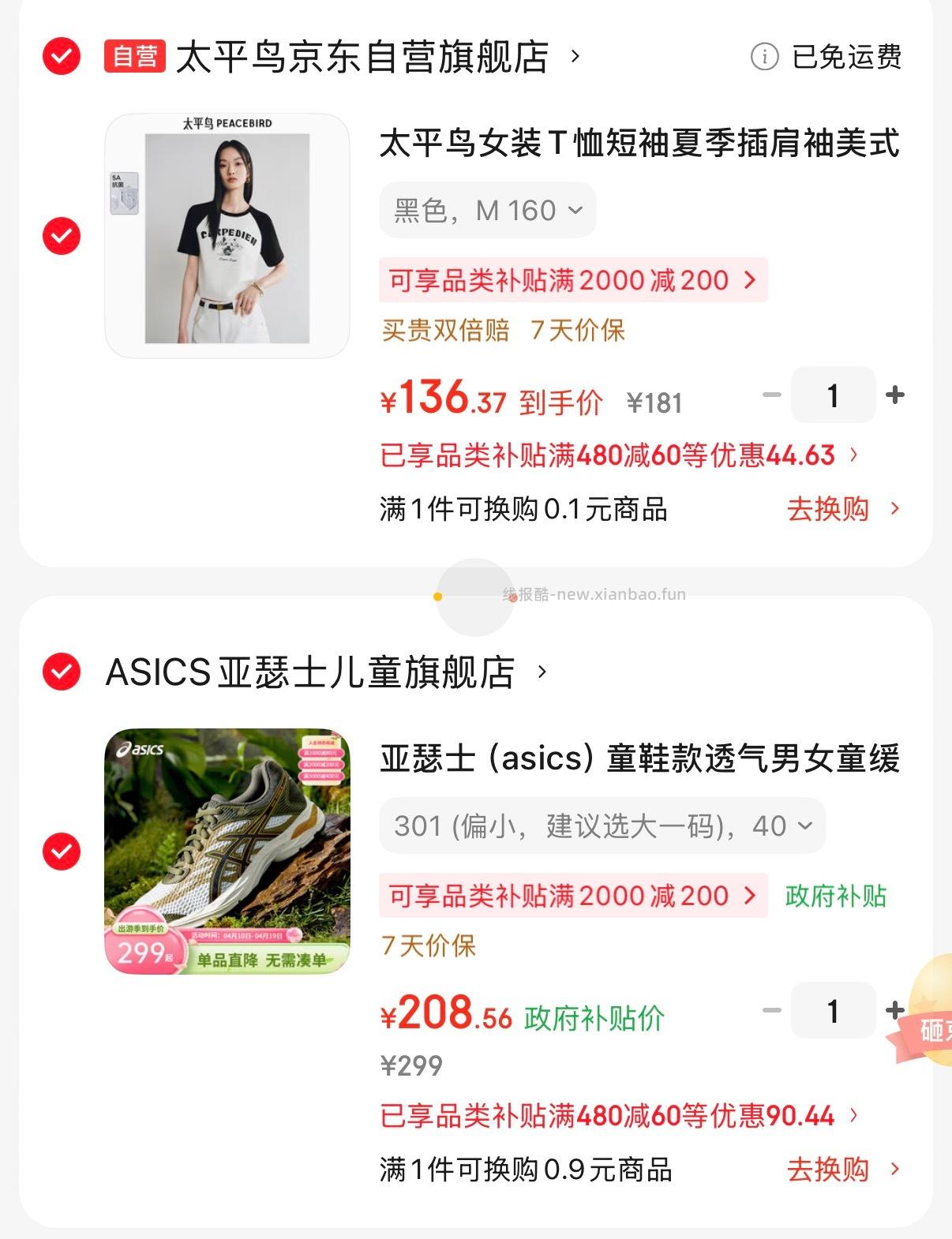Open 满2000减200 subsidy for 亚瑟士童鞋
The width and height of the screenshot is (952, 1239).
[x=572, y=896]
